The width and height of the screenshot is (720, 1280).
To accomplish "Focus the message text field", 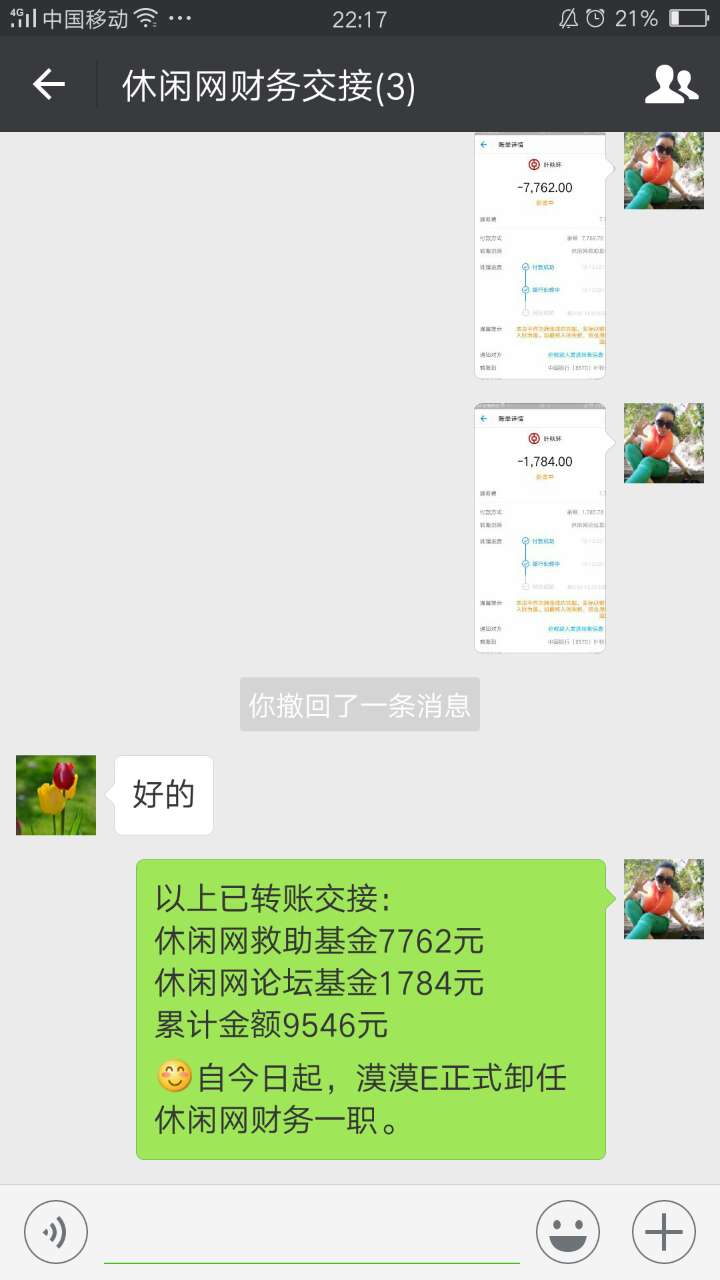I will point(312,1232).
